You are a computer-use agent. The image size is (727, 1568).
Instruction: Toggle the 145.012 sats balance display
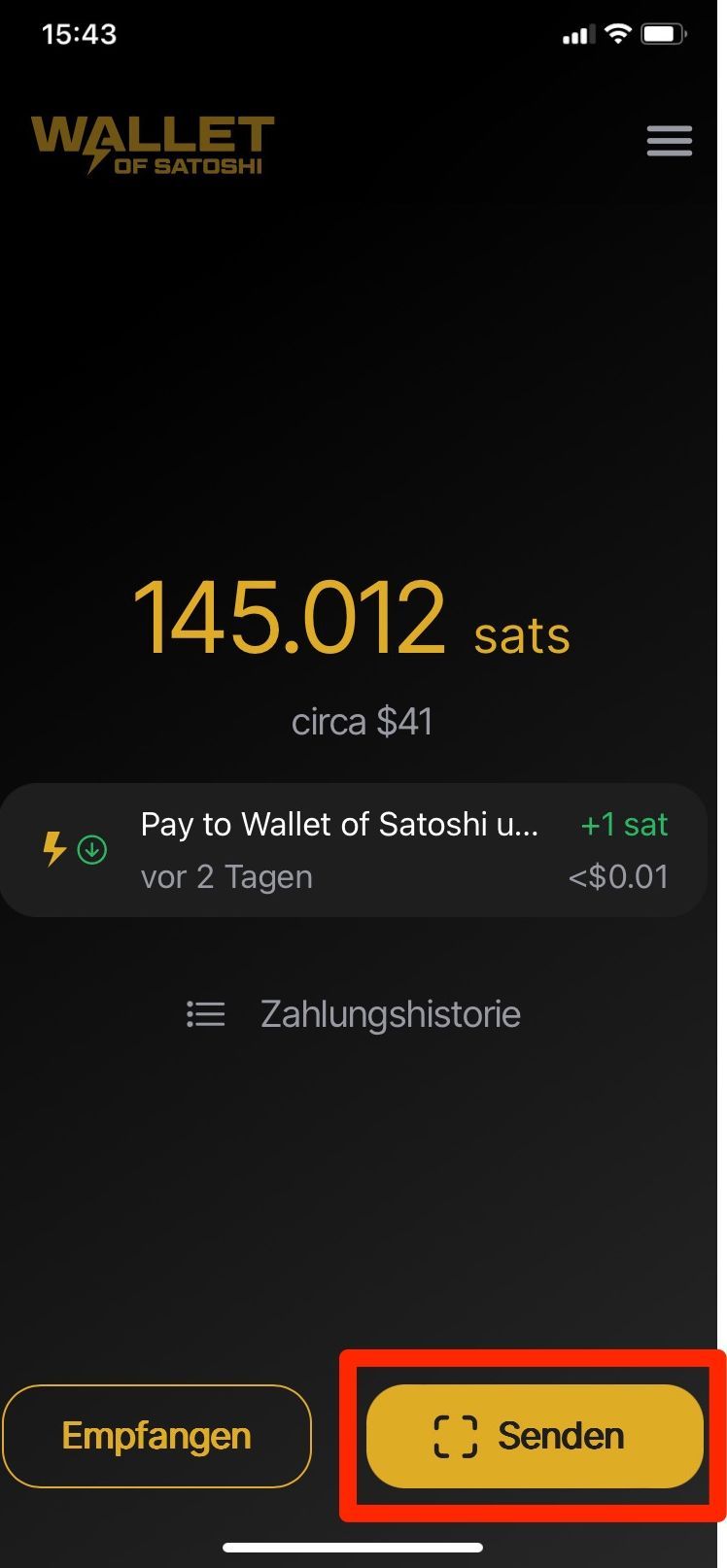351,620
